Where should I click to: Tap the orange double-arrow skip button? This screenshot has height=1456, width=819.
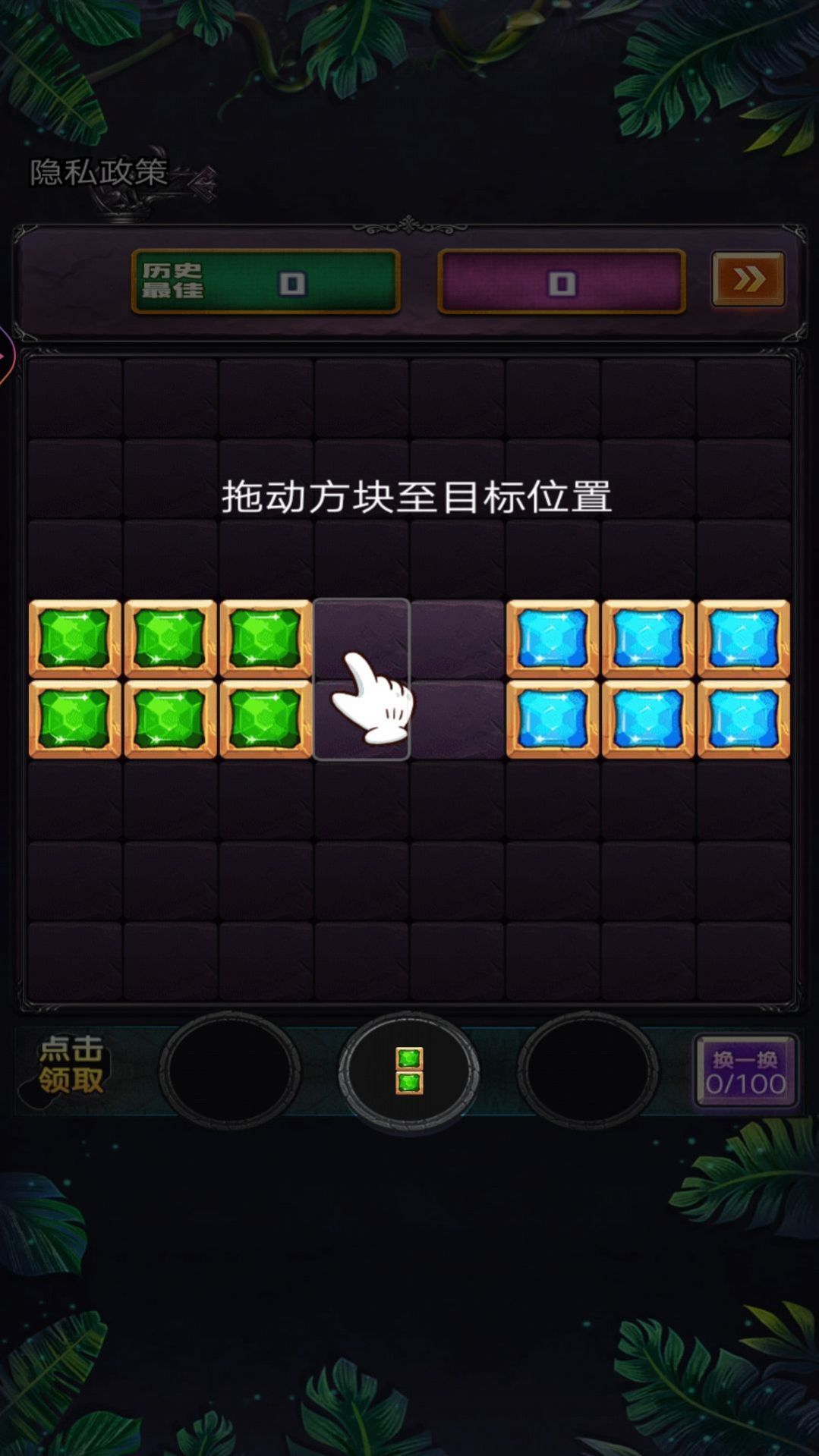(x=748, y=279)
